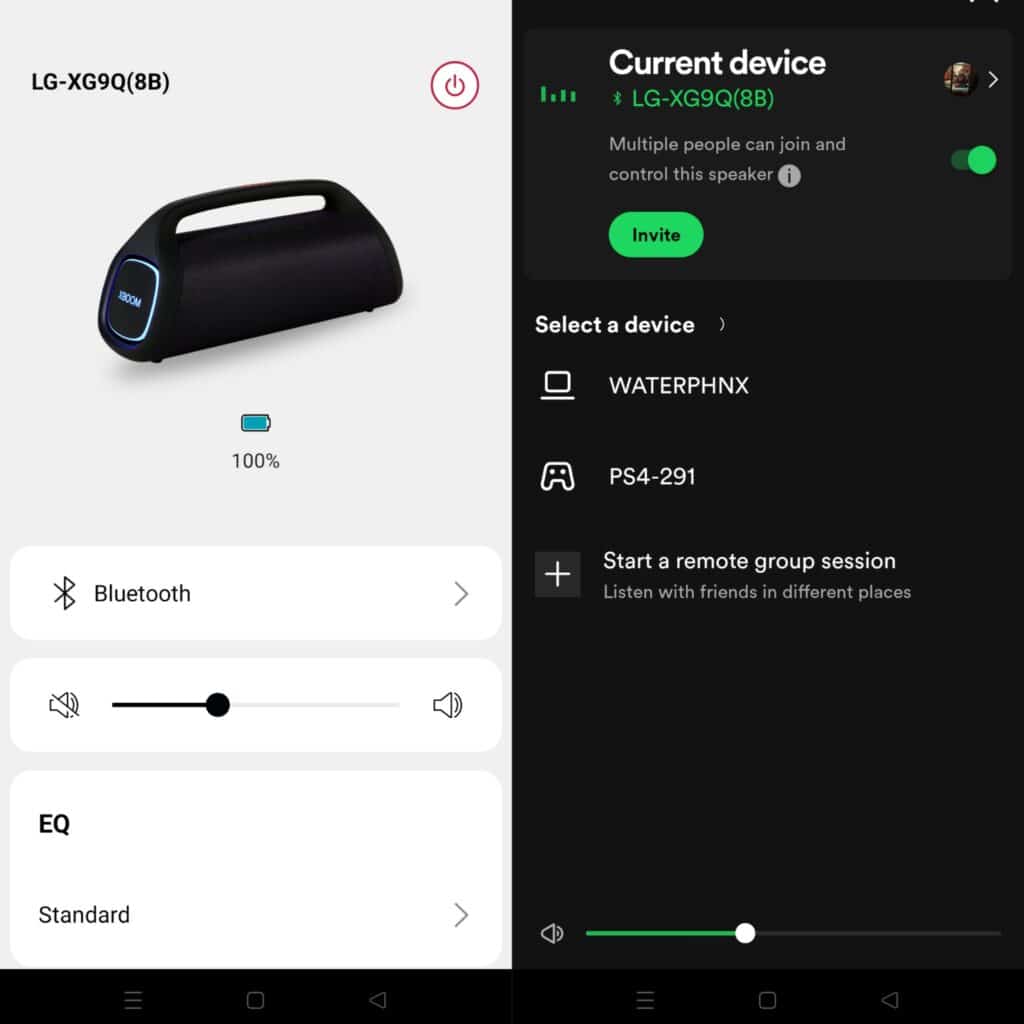The image size is (1024, 1024).
Task: Tap the green Invite button
Action: (x=656, y=236)
